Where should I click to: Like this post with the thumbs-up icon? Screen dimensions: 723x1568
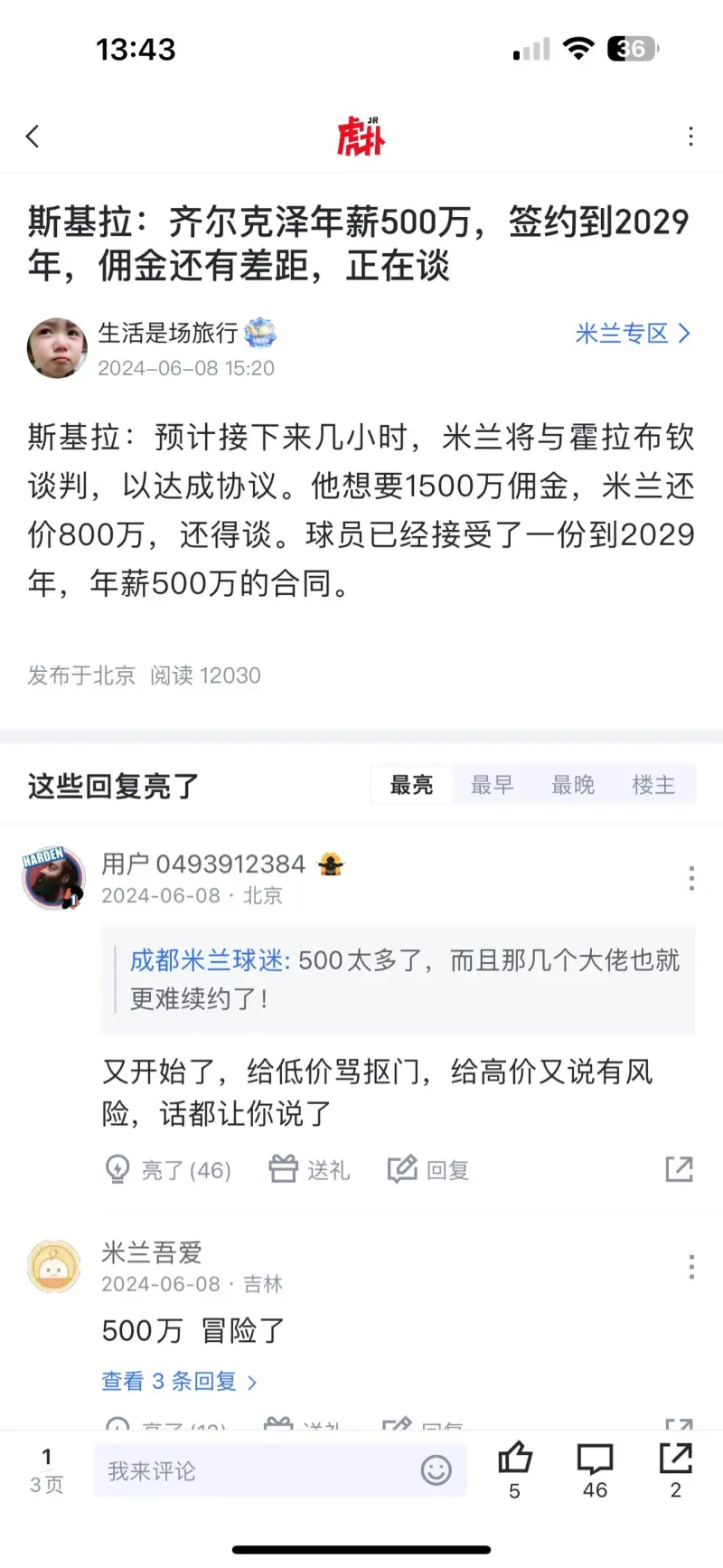coord(514,1460)
